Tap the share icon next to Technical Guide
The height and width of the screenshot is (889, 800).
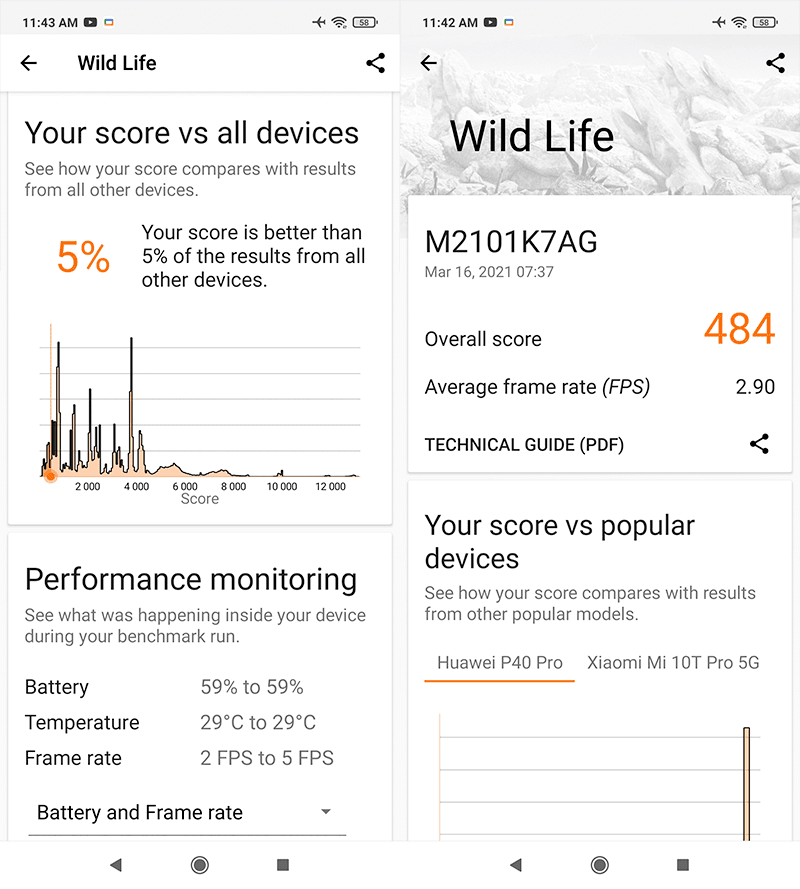[759, 444]
